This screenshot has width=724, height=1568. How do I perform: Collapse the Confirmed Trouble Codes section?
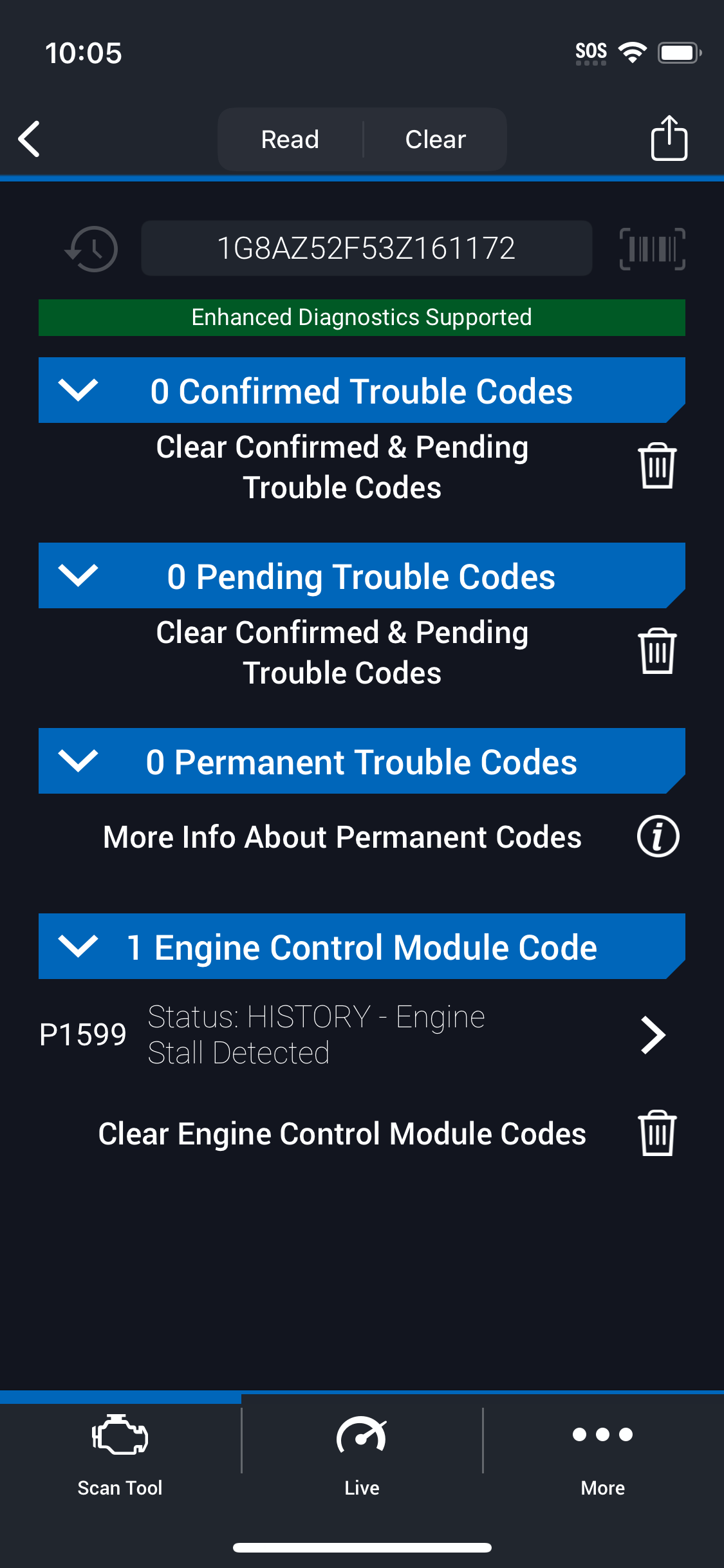point(78,389)
